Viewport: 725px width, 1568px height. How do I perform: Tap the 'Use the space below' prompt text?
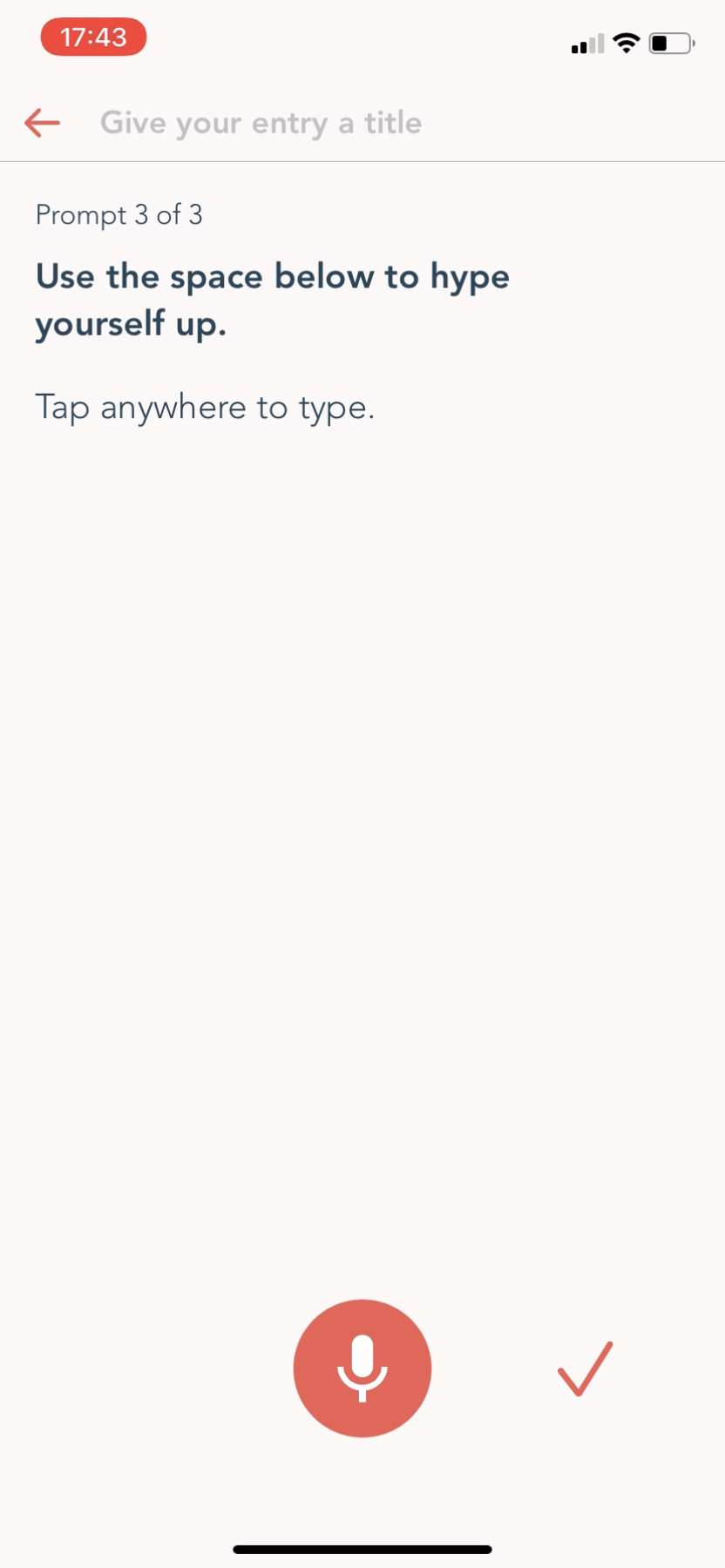(x=272, y=299)
